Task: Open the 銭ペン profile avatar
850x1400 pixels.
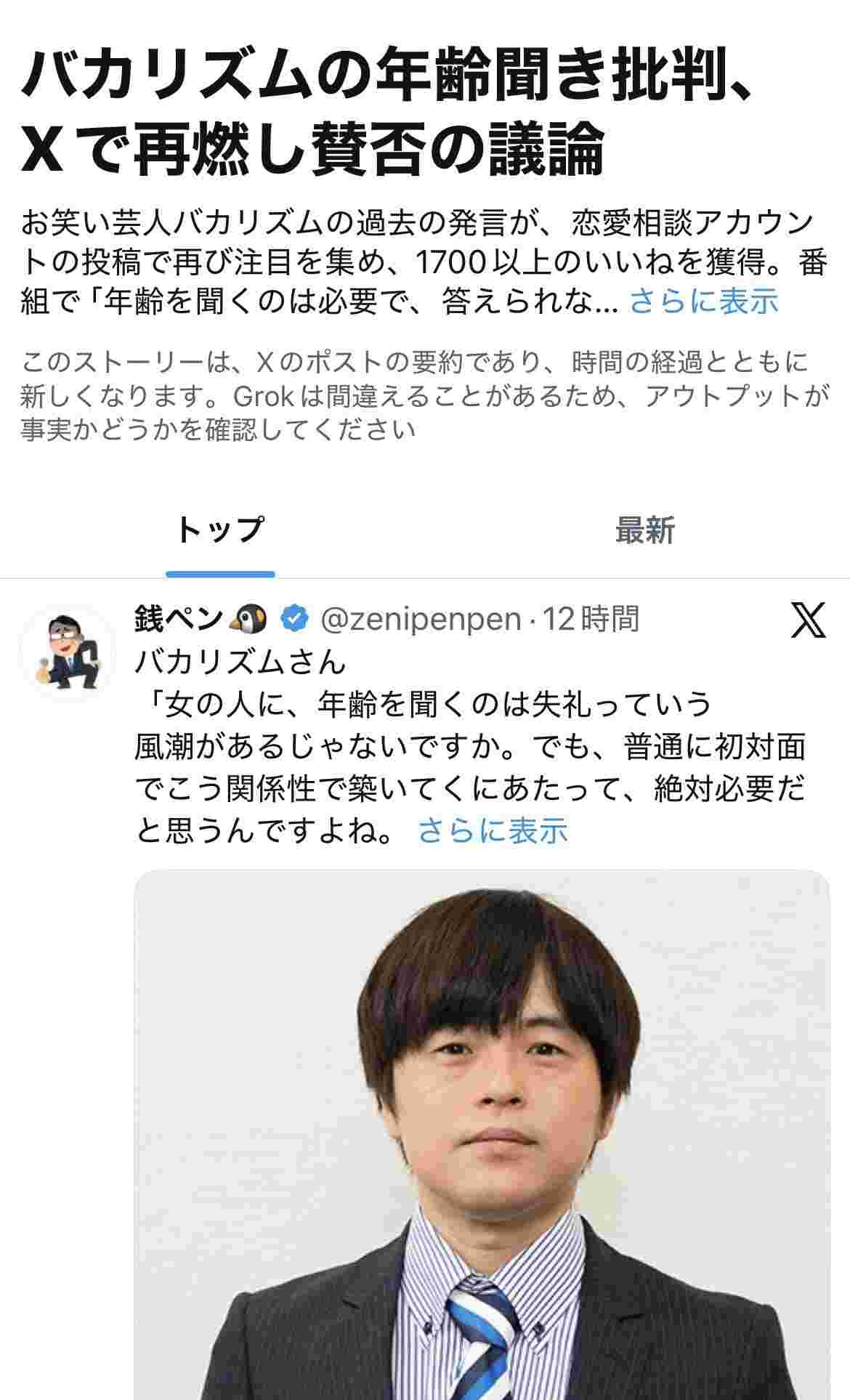Action: click(x=67, y=650)
